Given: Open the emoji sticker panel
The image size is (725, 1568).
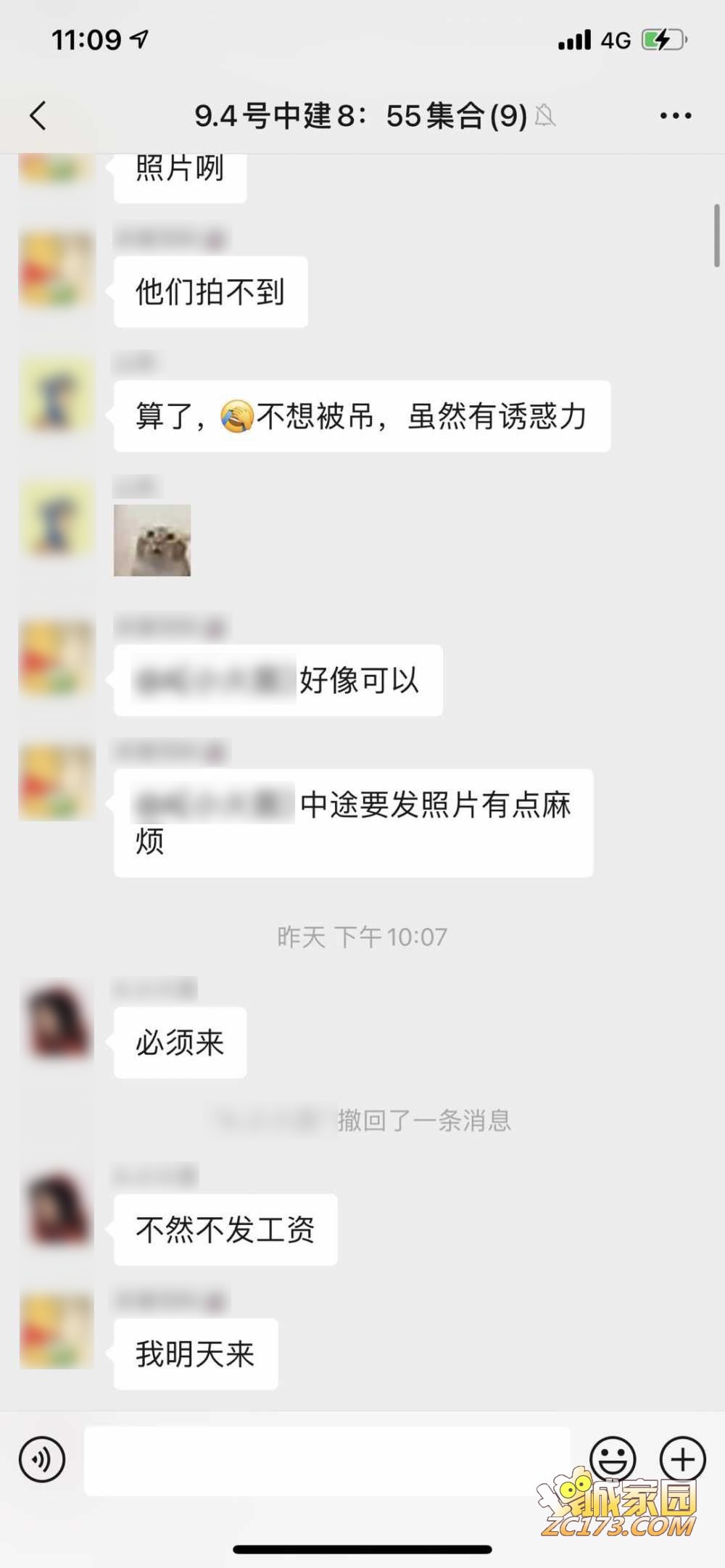Looking at the screenshot, I should pyautogui.click(x=613, y=1459).
